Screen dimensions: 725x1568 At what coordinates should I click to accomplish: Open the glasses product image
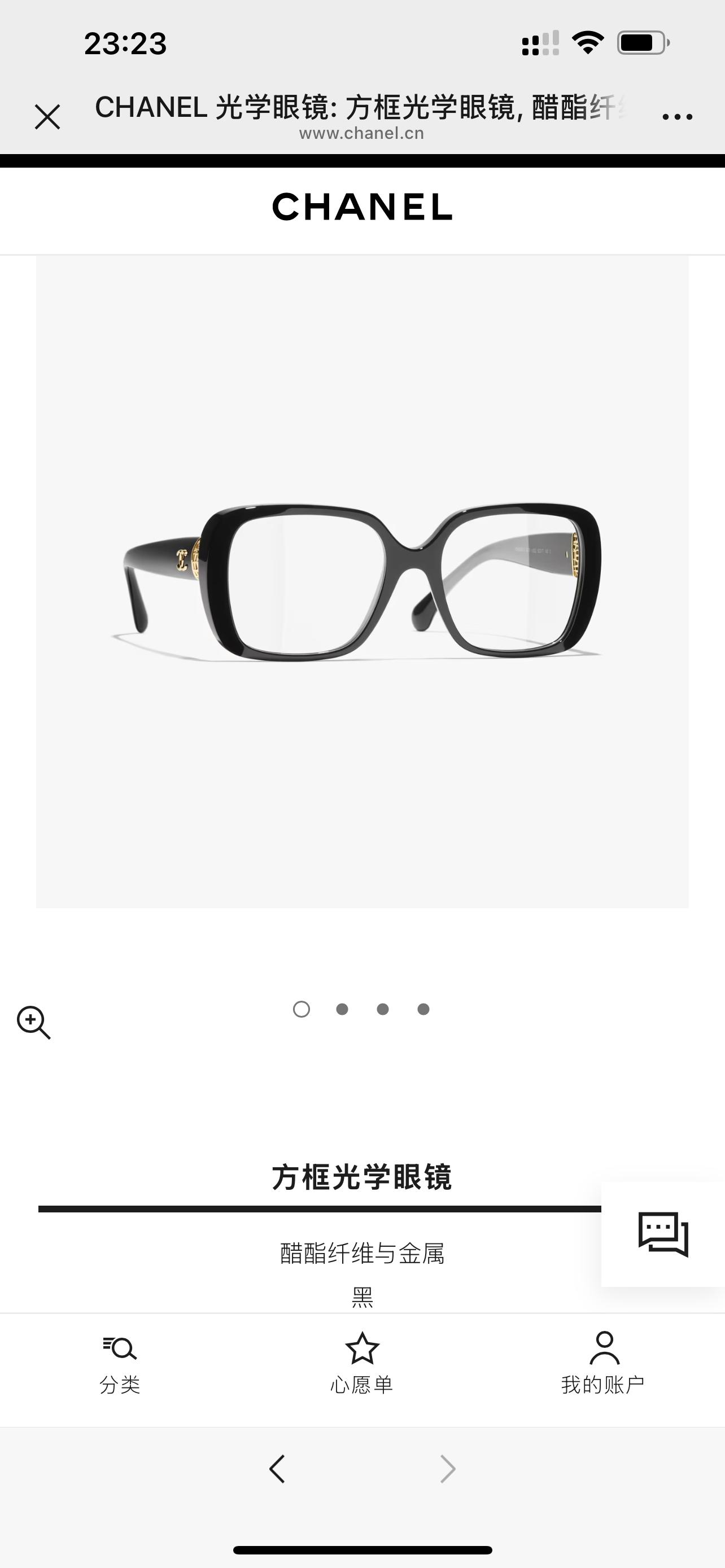(x=362, y=581)
